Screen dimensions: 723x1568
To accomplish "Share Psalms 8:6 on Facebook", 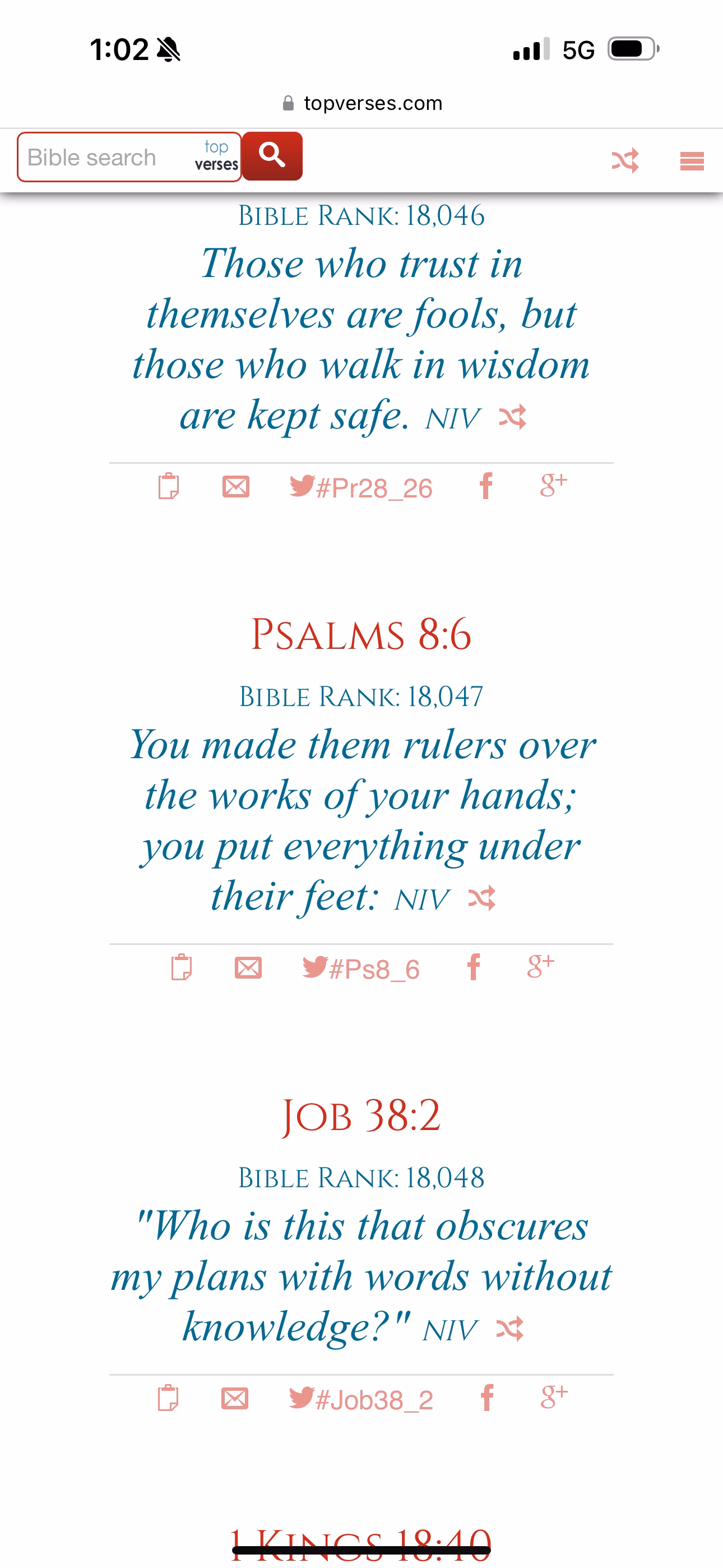I will coord(474,967).
